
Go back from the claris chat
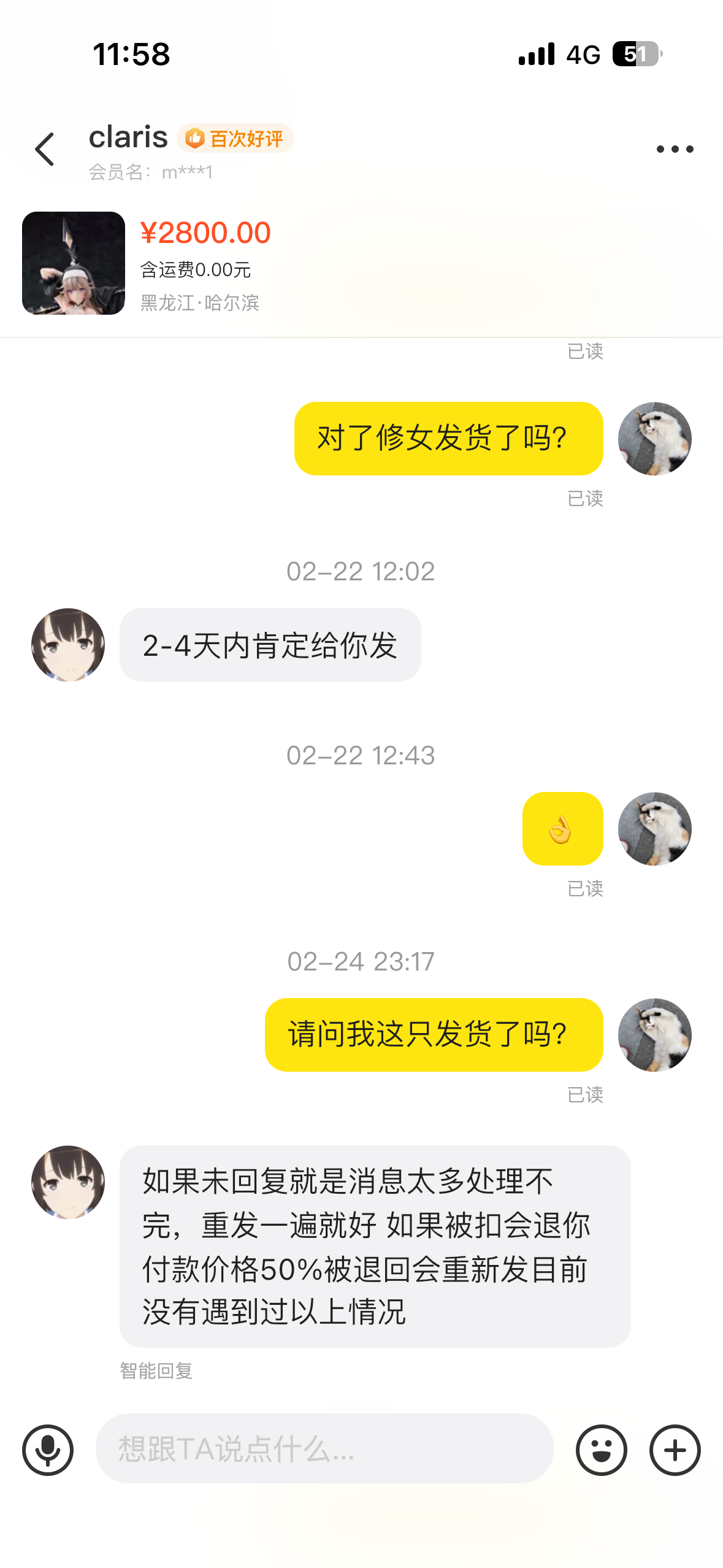45,149
